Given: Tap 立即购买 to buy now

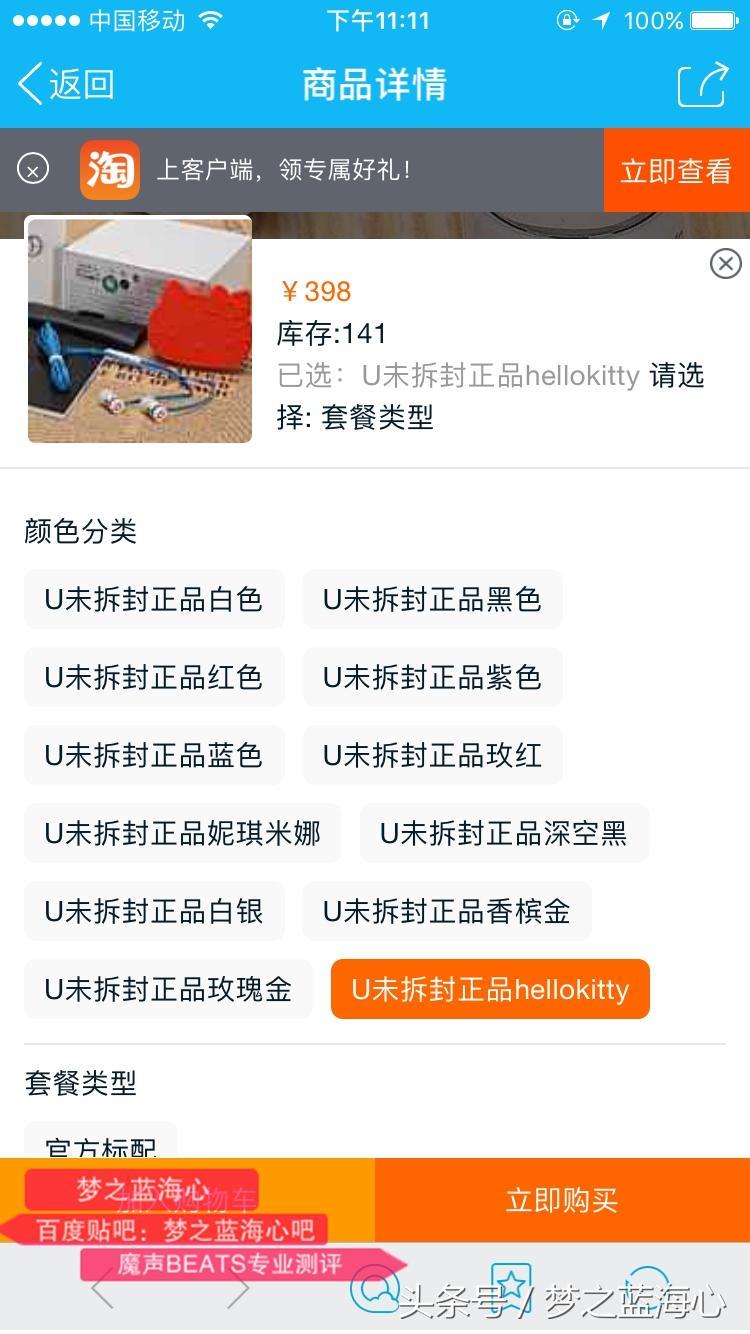Looking at the screenshot, I should coord(562,1200).
